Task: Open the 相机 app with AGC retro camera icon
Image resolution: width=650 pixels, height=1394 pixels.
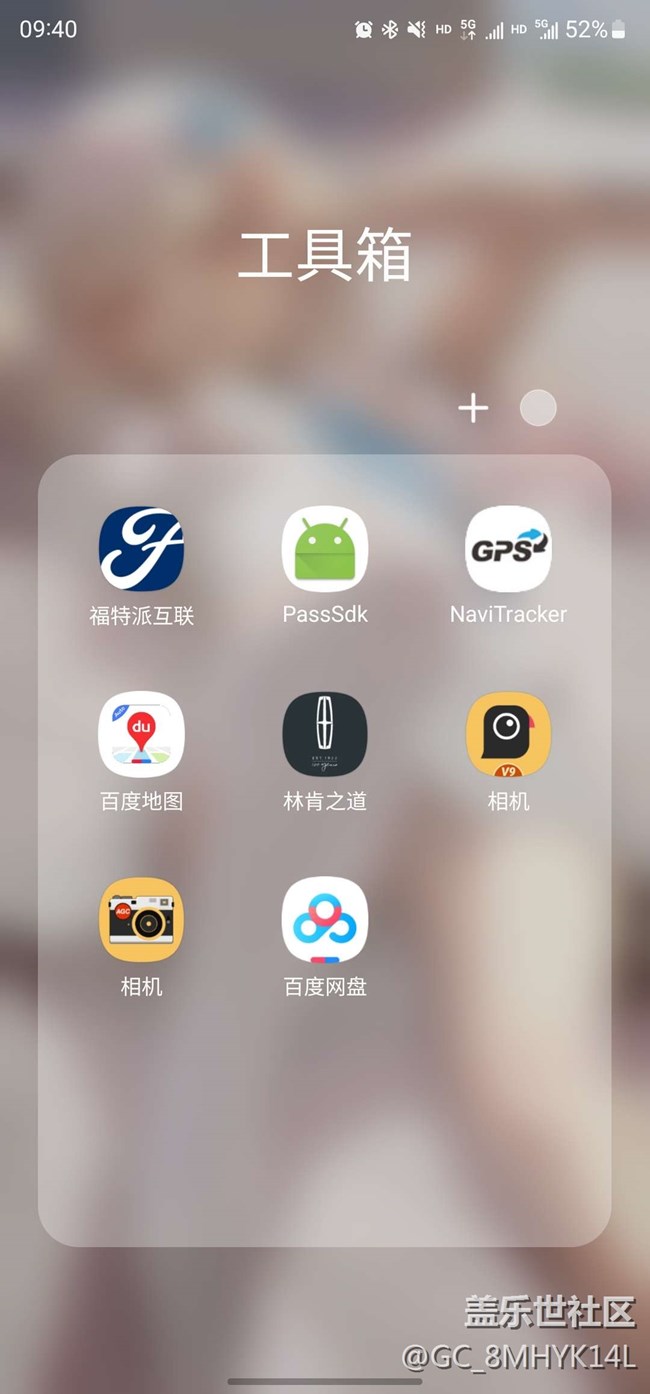Action: (141, 920)
